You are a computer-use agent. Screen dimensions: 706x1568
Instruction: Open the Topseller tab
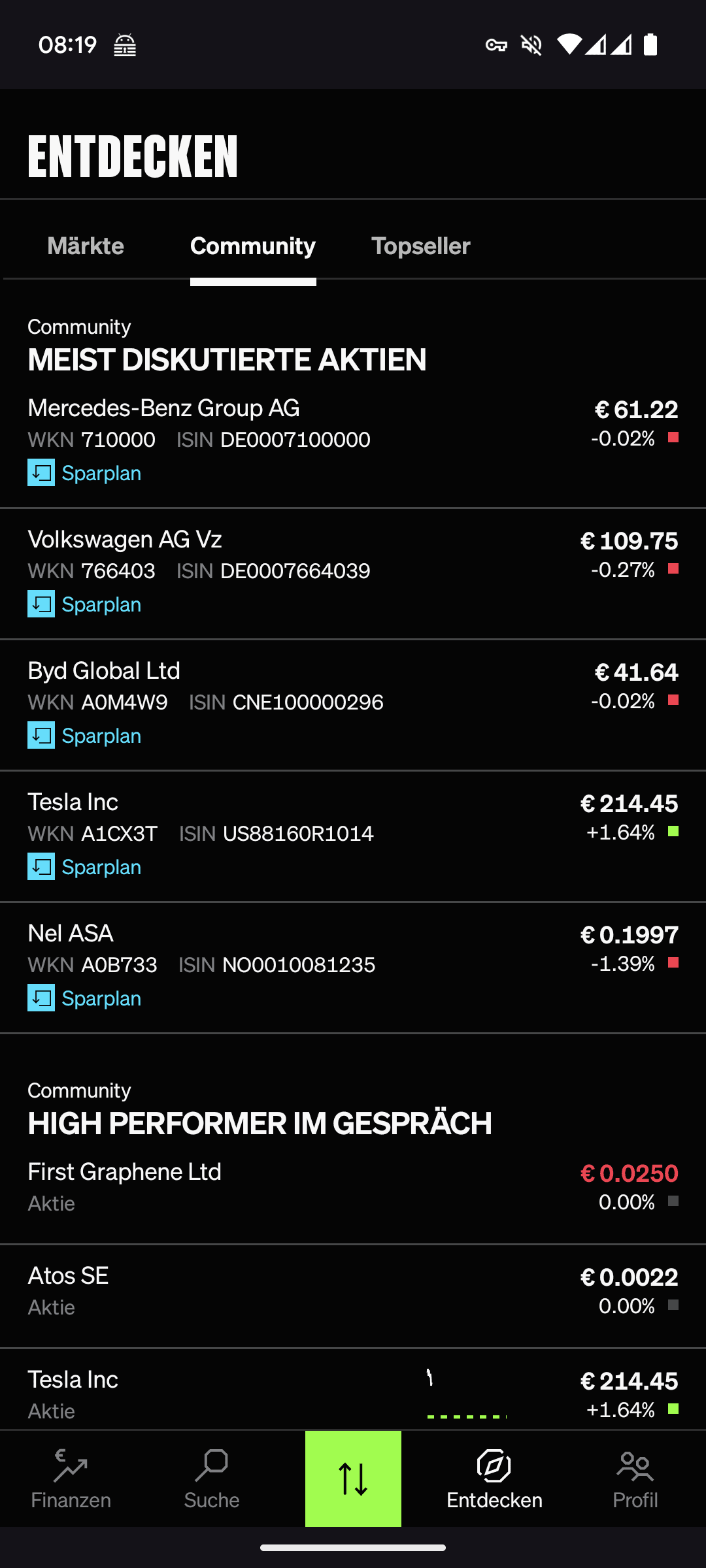point(420,246)
